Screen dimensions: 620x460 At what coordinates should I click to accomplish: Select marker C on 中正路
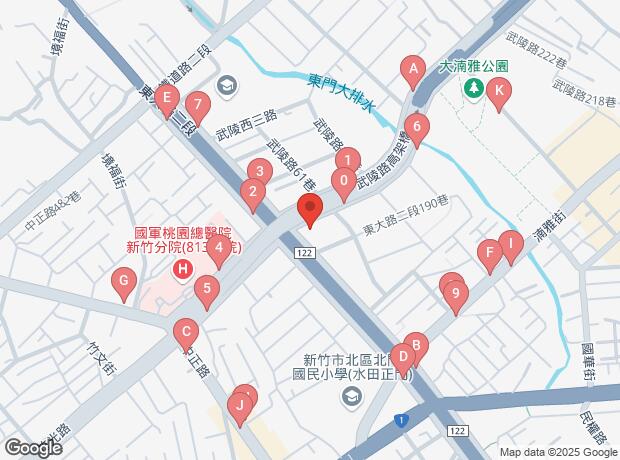click(x=184, y=332)
